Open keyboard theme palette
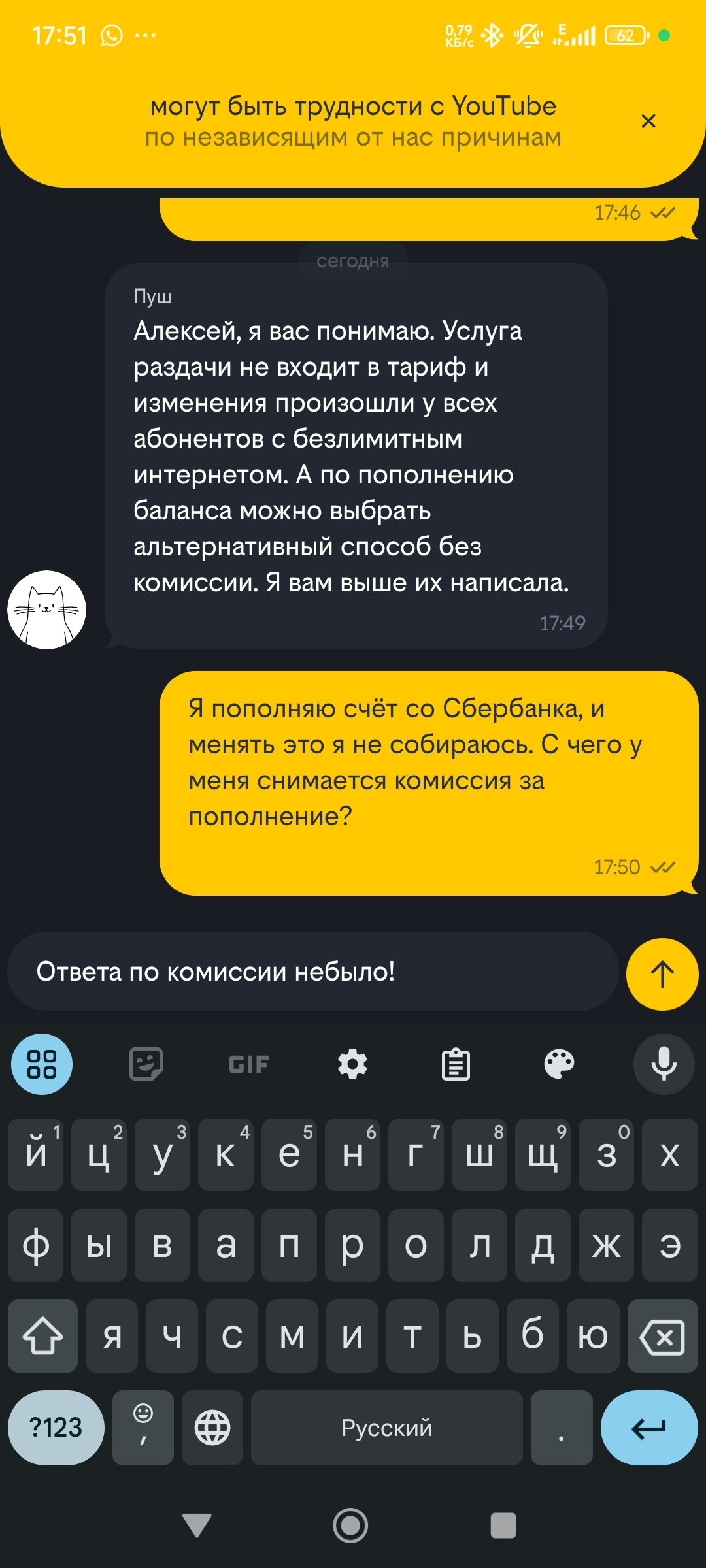The image size is (706, 1568). pos(559,1064)
